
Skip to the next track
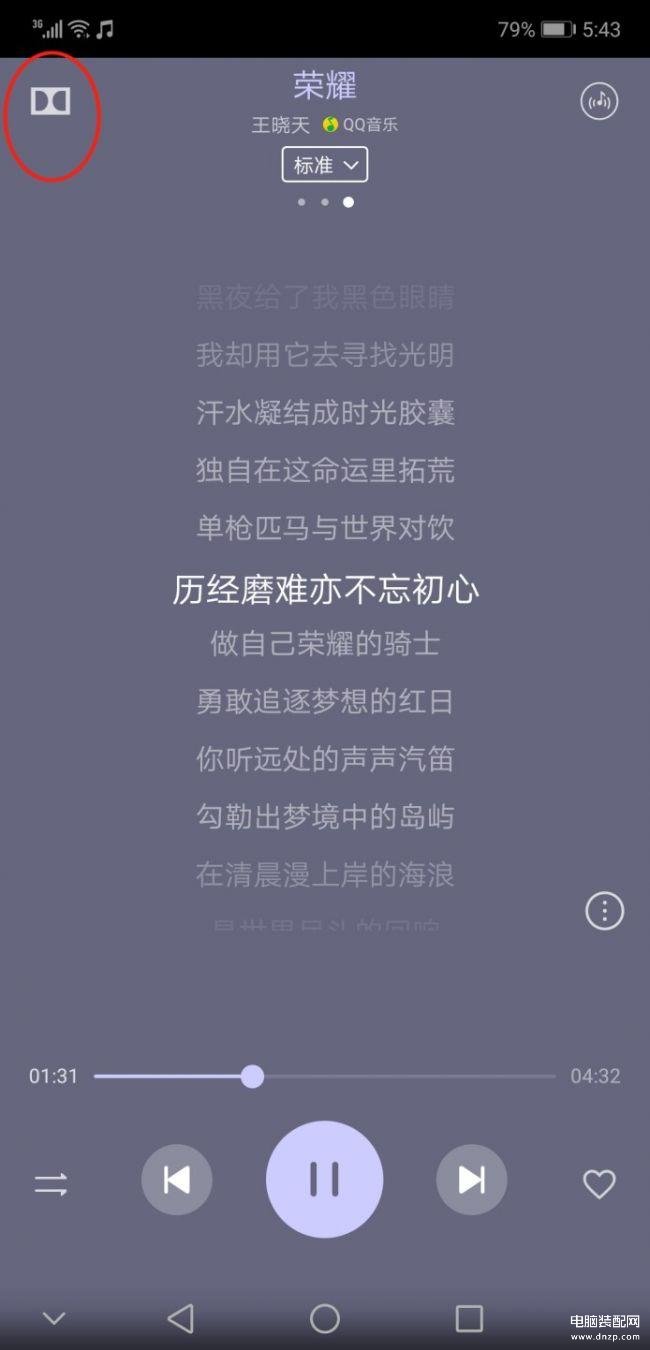tap(471, 1180)
